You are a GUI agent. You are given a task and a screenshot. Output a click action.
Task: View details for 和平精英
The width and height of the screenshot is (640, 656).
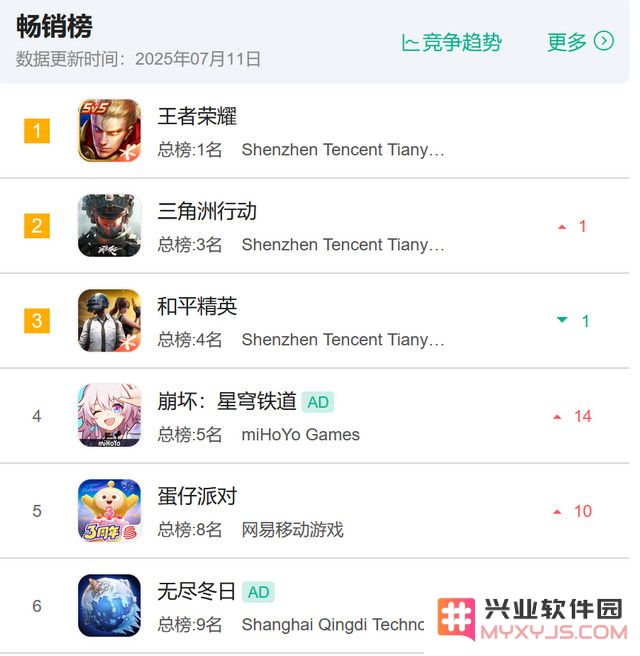point(197,307)
